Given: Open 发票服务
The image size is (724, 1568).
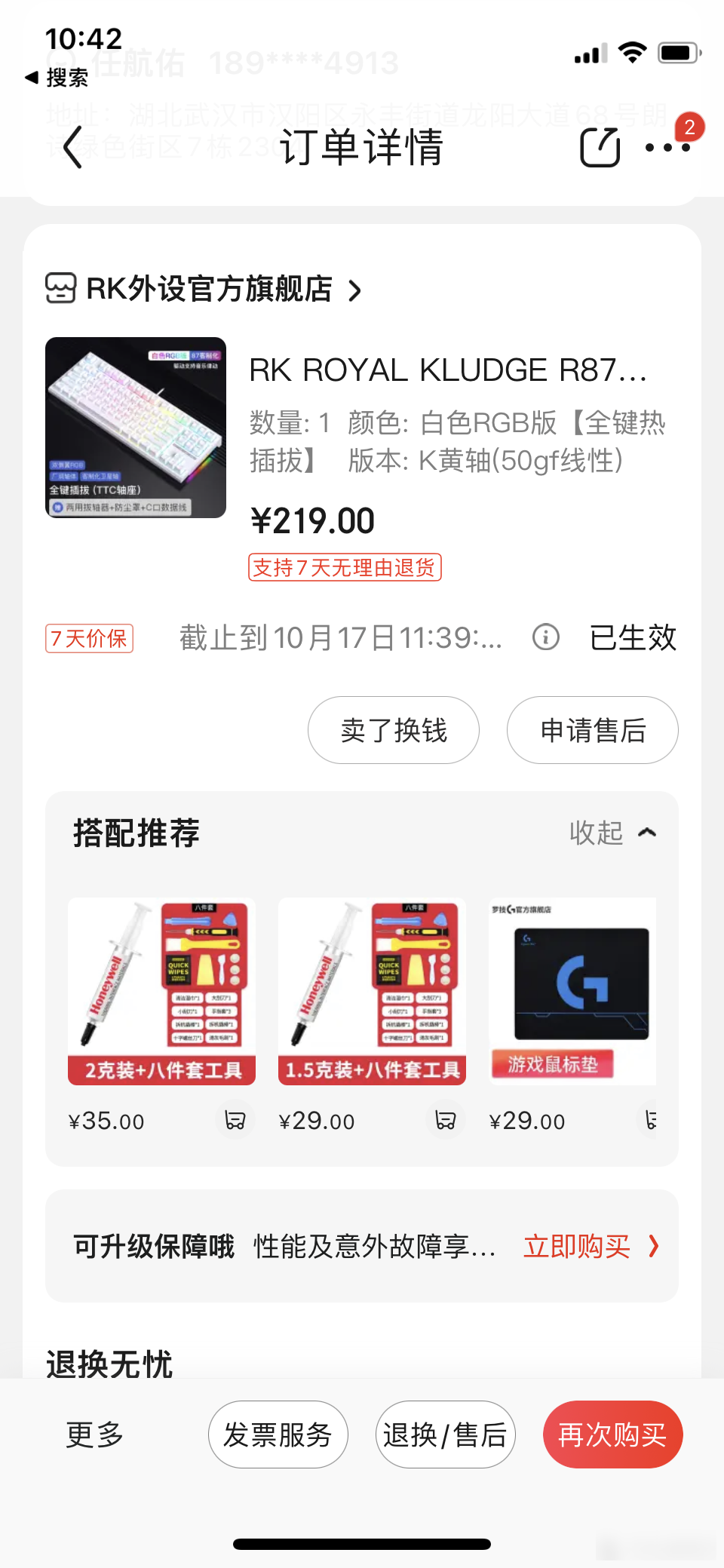Looking at the screenshot, I should (278, 1435).
